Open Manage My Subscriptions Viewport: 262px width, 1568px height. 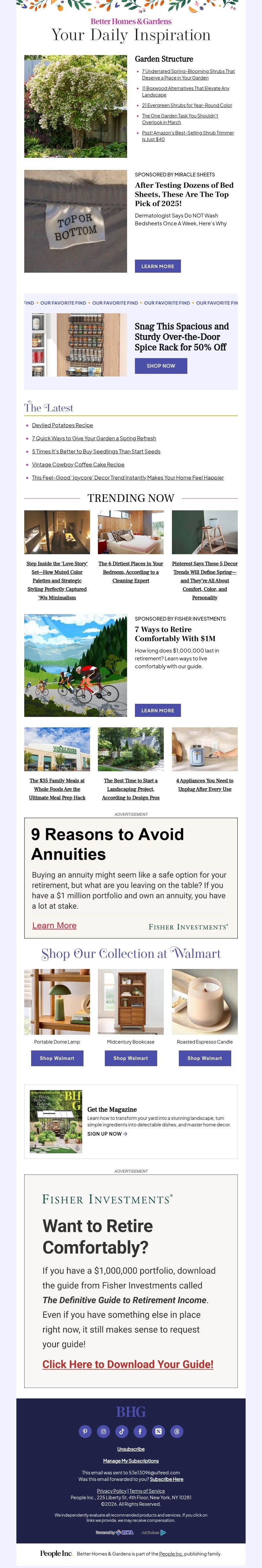130,1461
